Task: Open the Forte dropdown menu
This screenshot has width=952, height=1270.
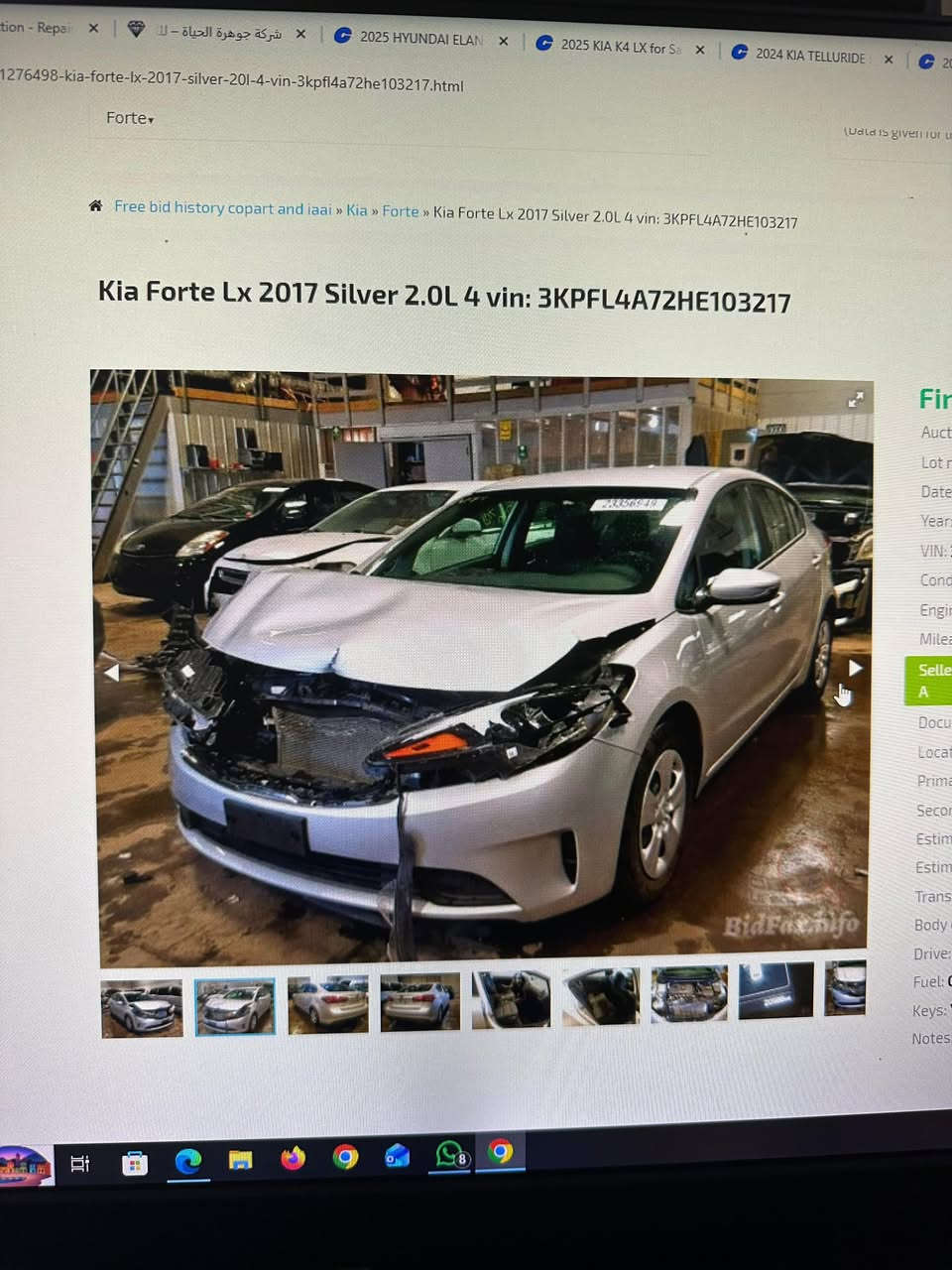Action: pos(130,118)
